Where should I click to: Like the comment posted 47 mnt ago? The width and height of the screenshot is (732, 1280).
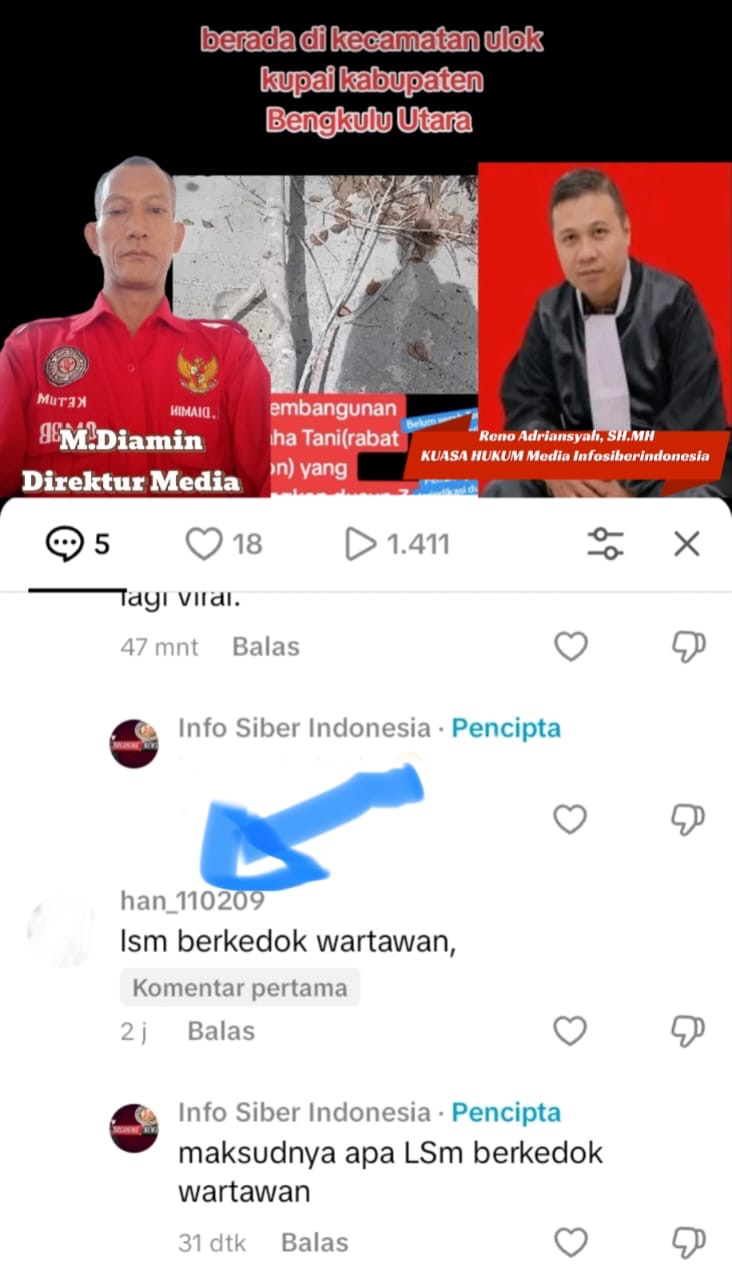point(570,647)
